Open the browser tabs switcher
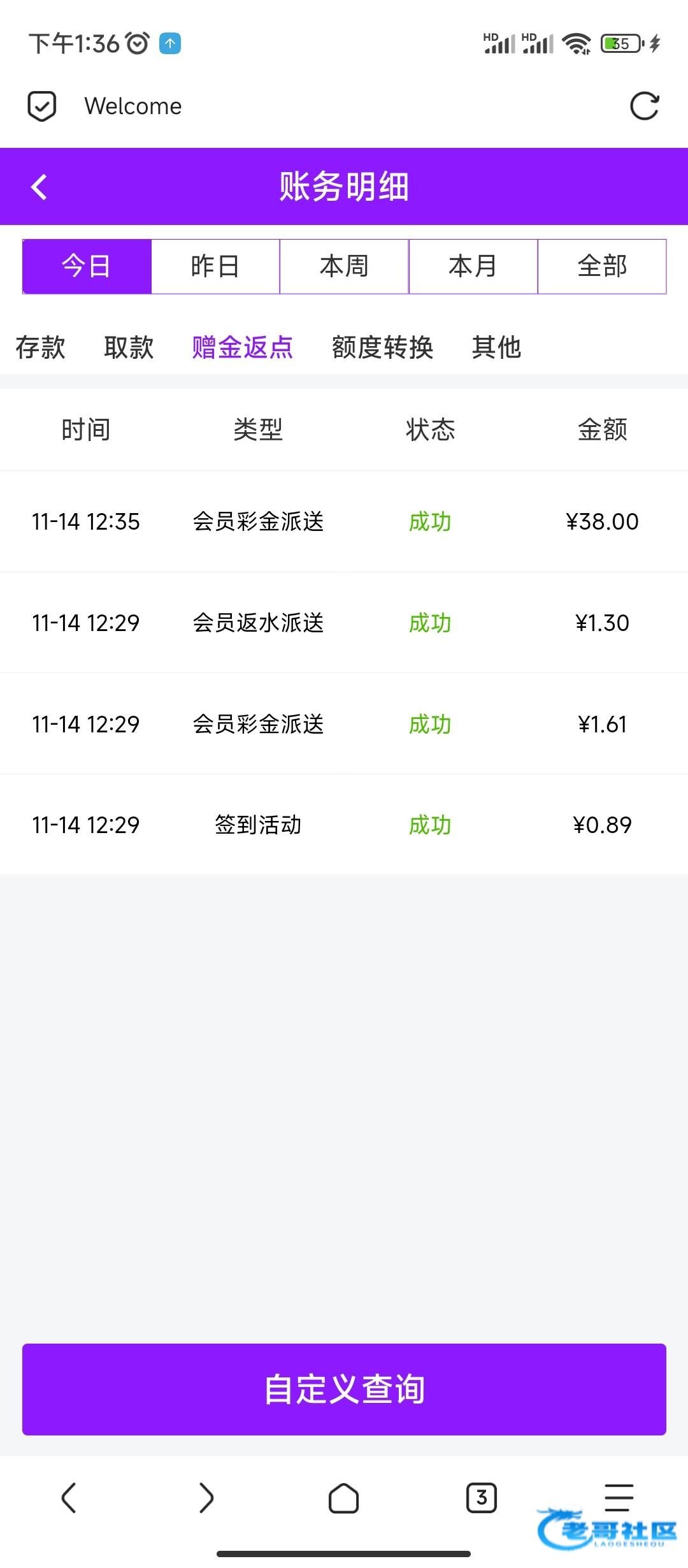The height and width of the screenshot is (1568, 688). [x=482, y=1497]
